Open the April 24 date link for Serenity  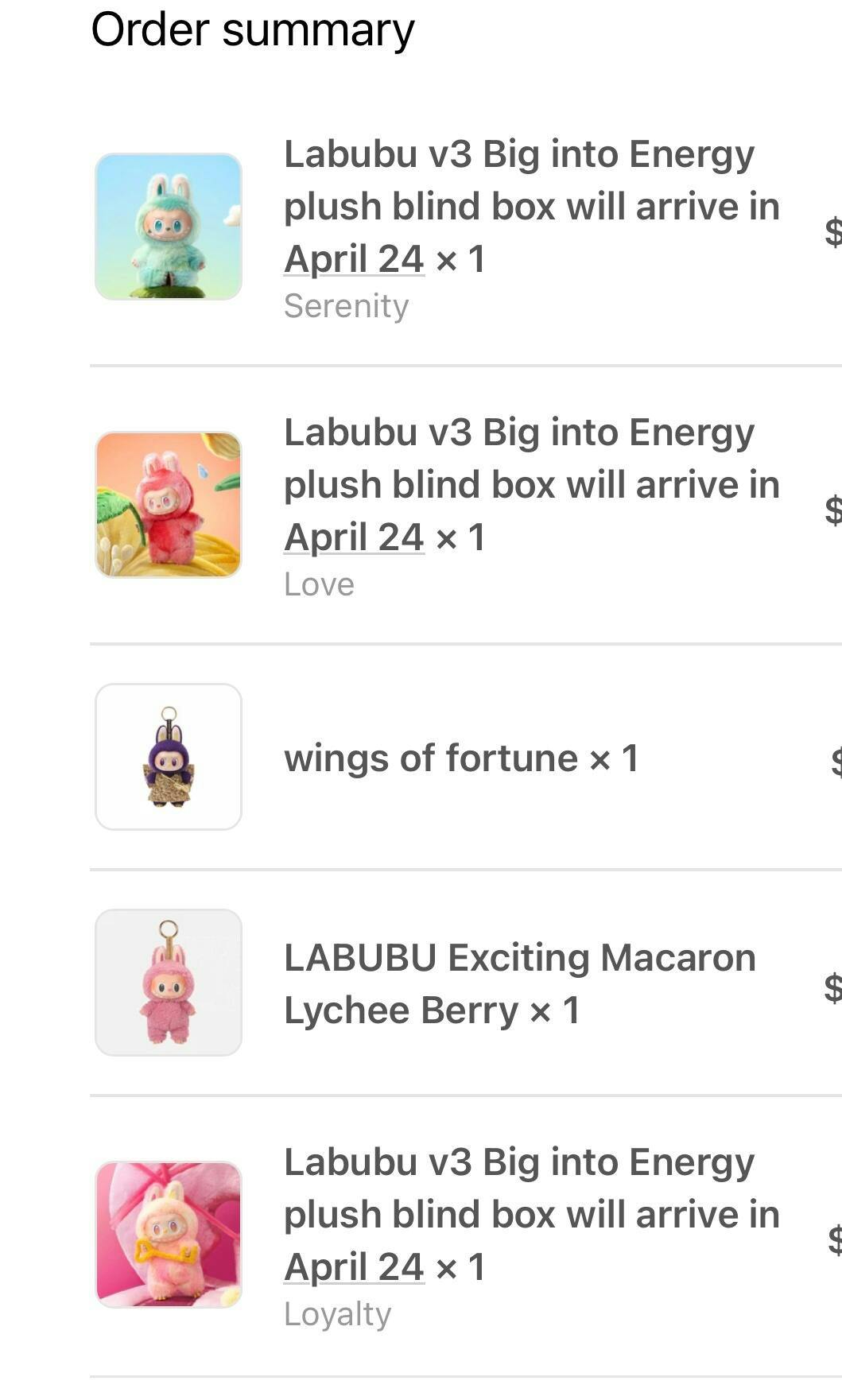pyautogui.click(x=354, y=259)
